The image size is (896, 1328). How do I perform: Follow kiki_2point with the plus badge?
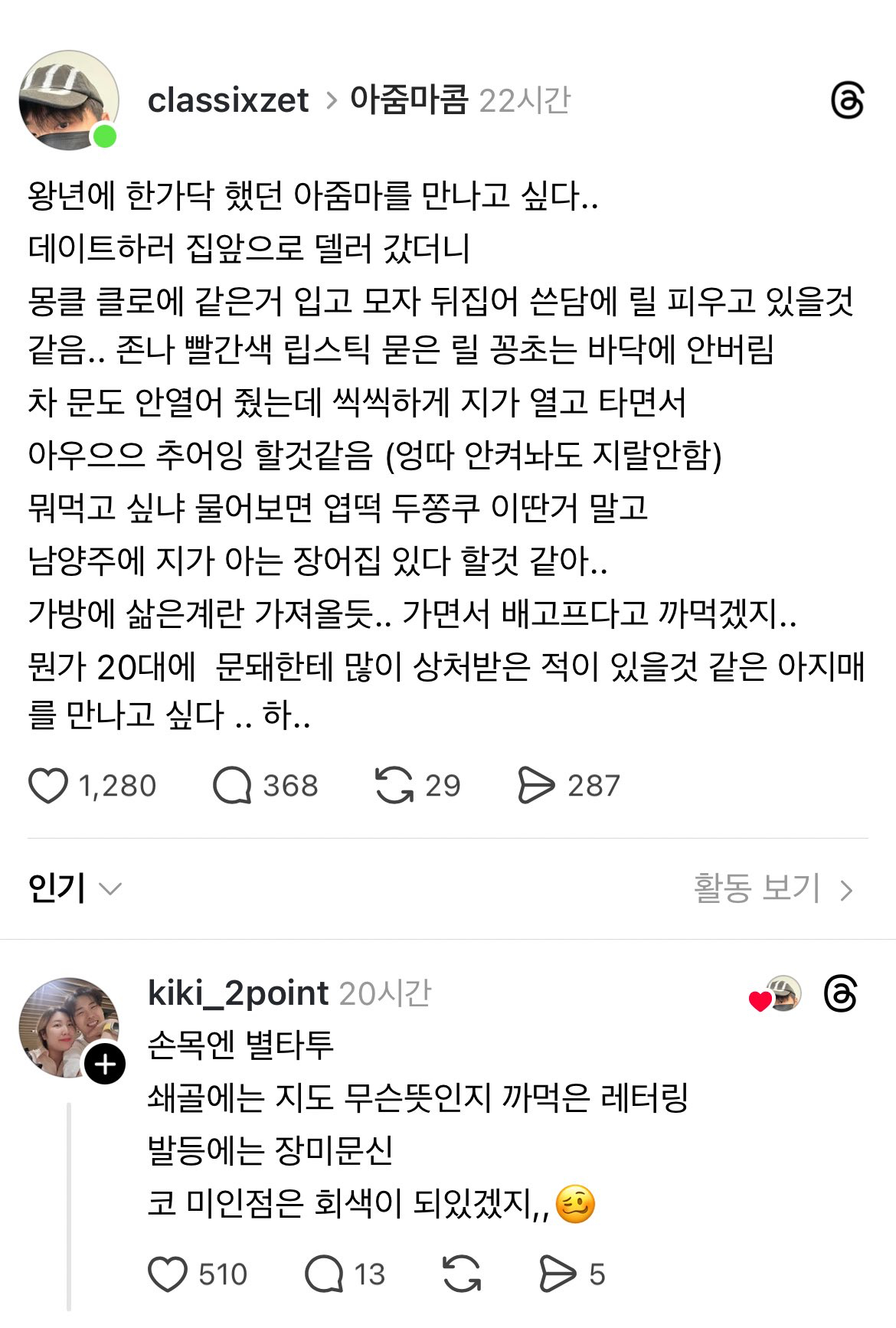point(105,1064)
